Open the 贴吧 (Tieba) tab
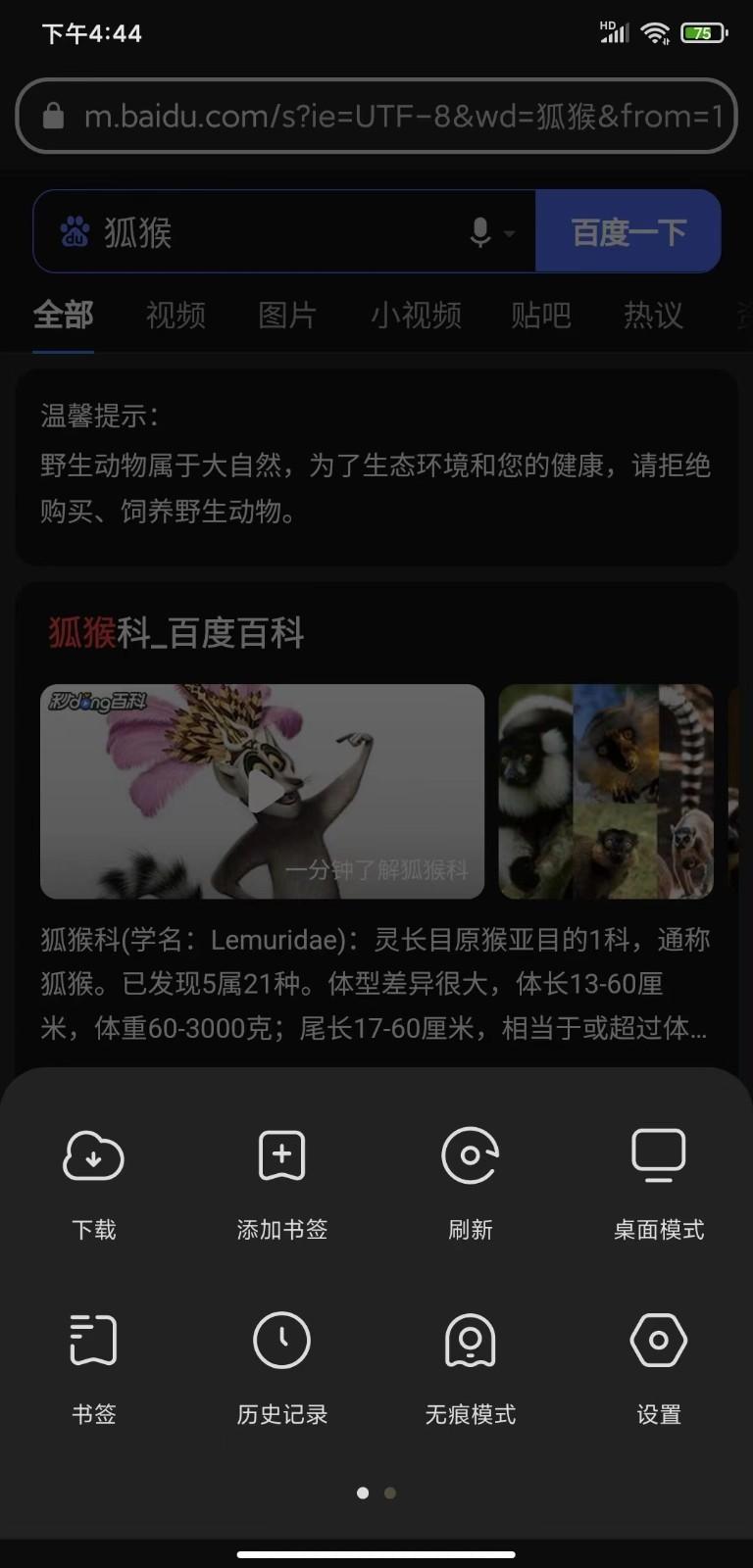The width and height of the screenshot is (753, 1568). tap(540, 316)
